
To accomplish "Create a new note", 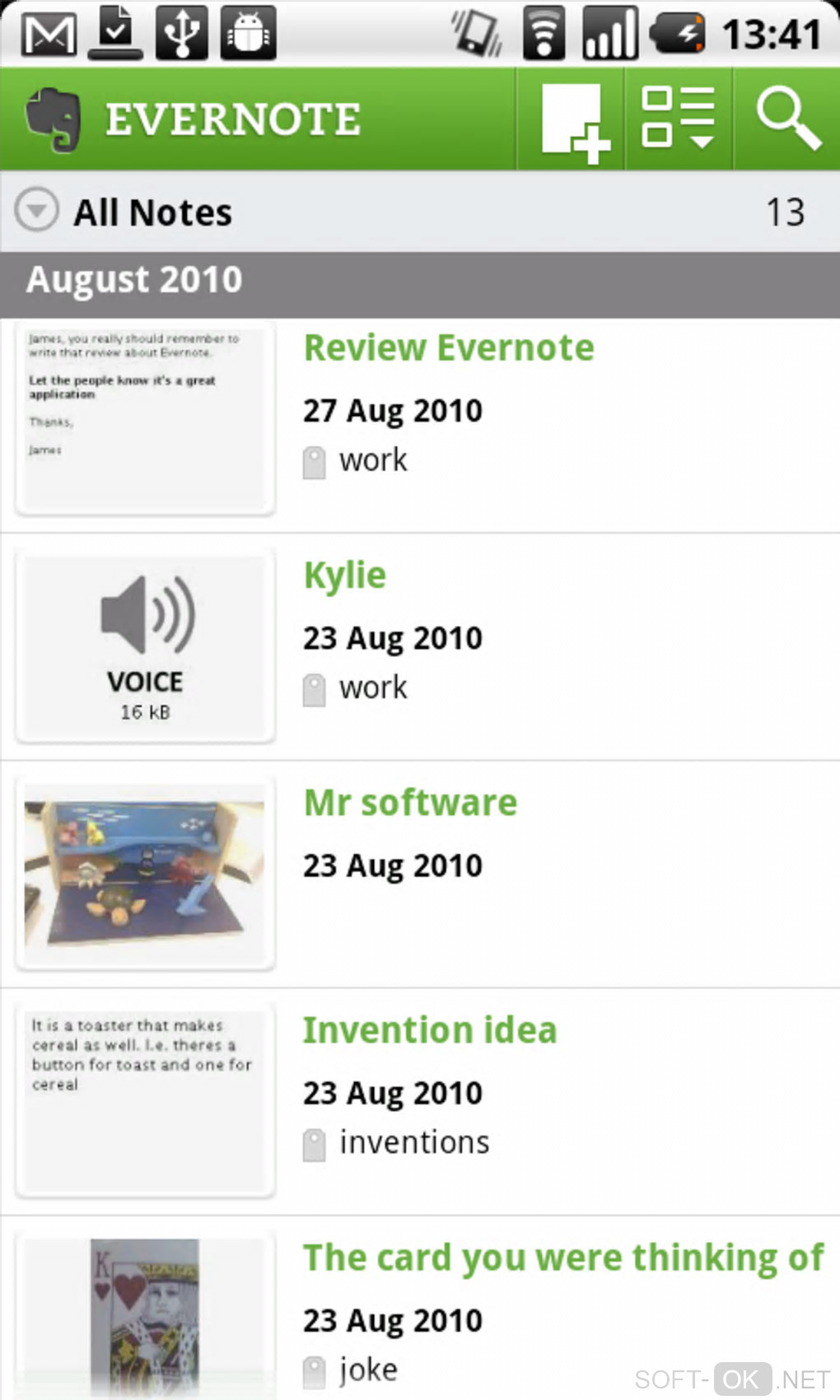I will pyautogui.click(x=572, y=120).
